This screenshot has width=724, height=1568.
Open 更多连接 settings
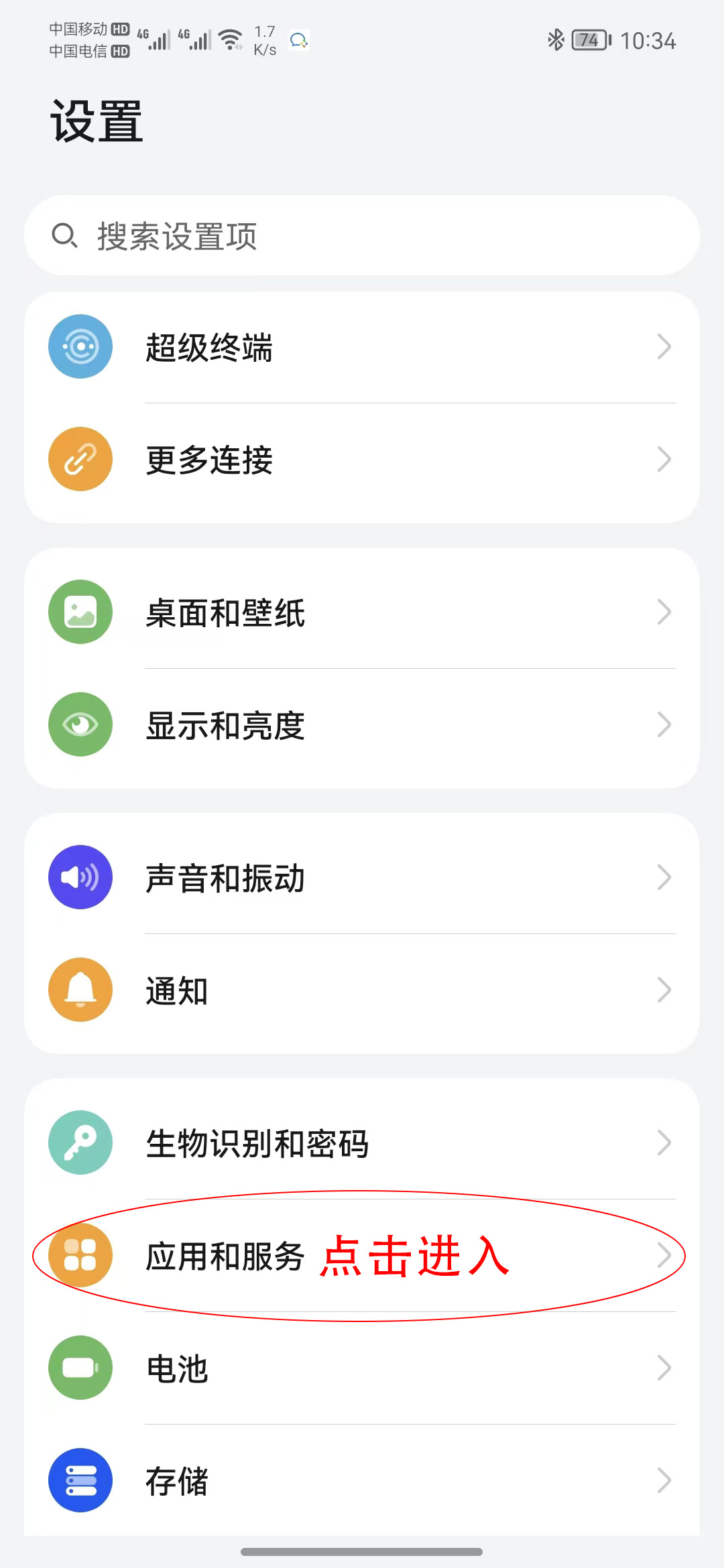(x=362, y=460)
